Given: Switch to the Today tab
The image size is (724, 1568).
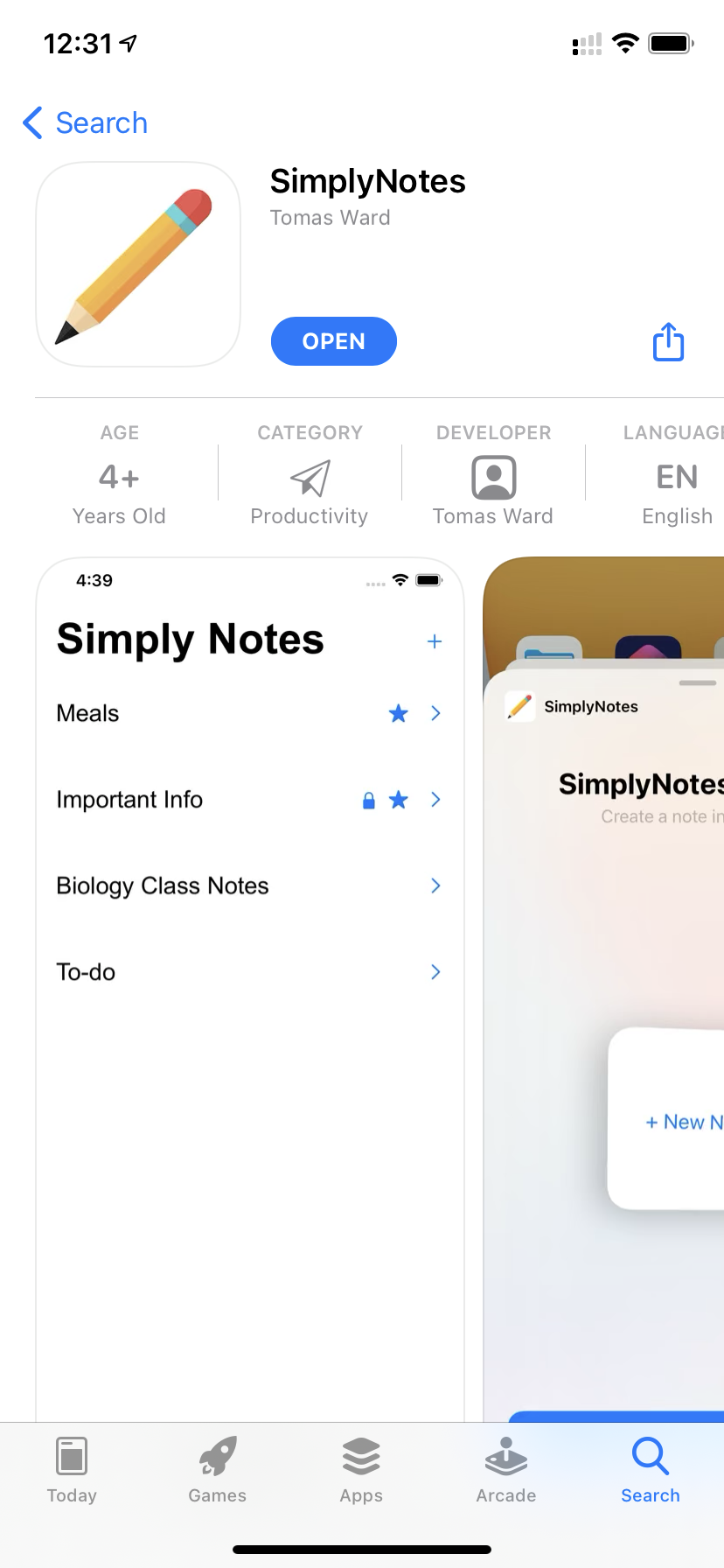Looking at the screenshot, I should (72, 1470).
